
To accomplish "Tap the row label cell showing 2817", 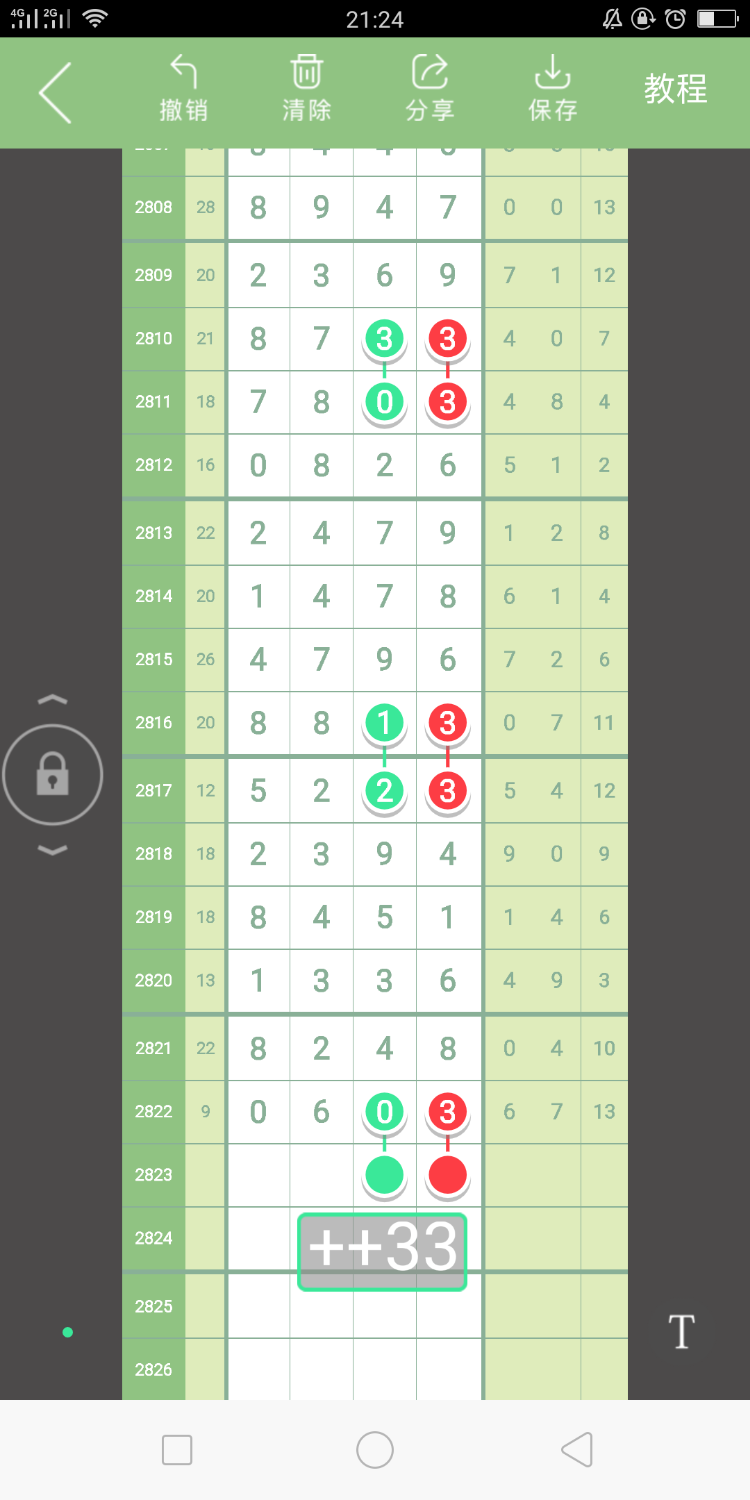I will click(153, 790).
